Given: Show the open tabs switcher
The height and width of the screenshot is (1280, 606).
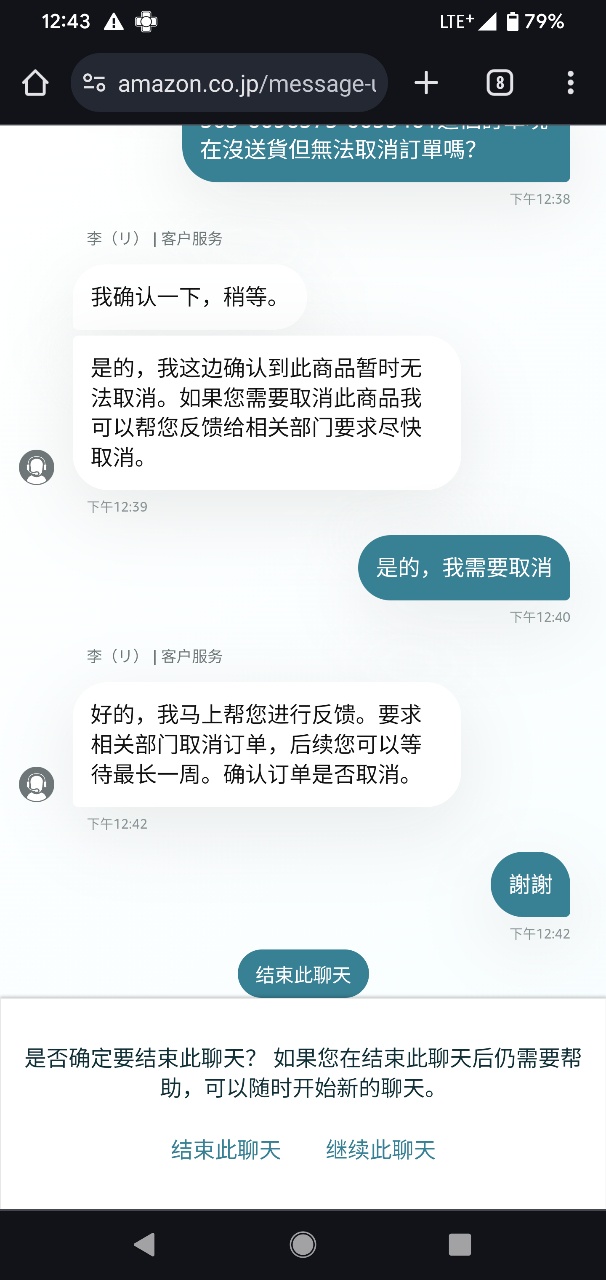Looking at the screenshot, I should point(499,83).
